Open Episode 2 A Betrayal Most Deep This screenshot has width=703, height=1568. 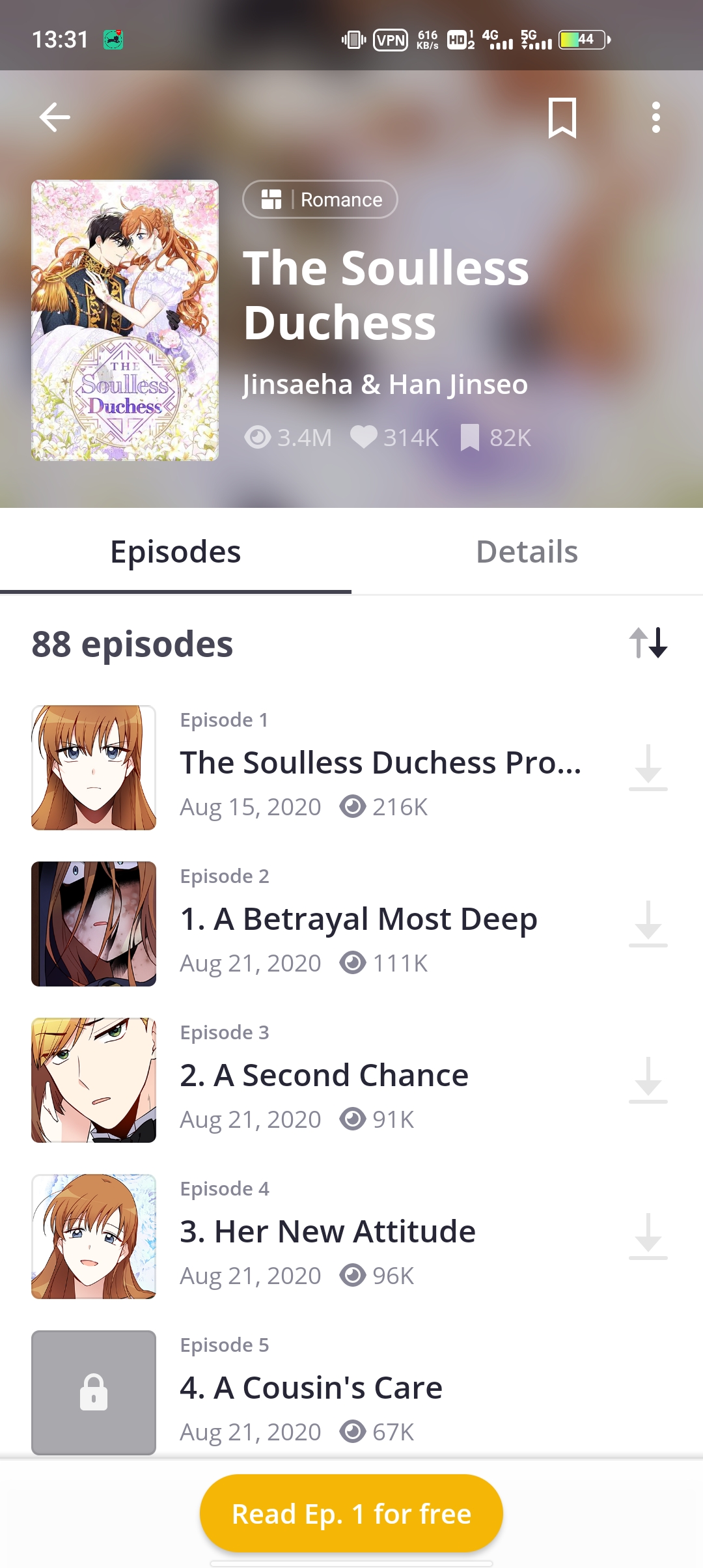tap(359, 919)
